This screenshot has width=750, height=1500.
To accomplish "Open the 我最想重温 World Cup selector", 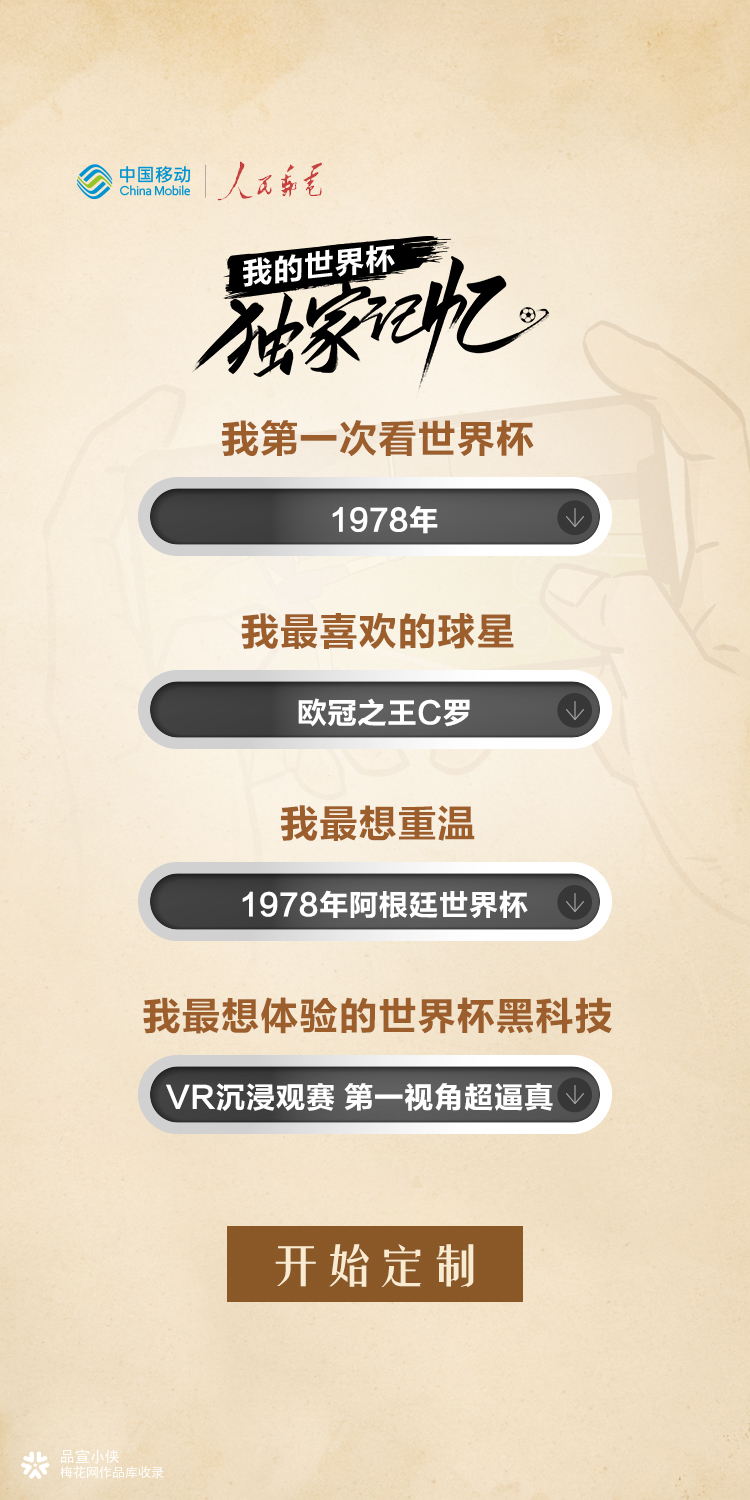I will 375,903.
